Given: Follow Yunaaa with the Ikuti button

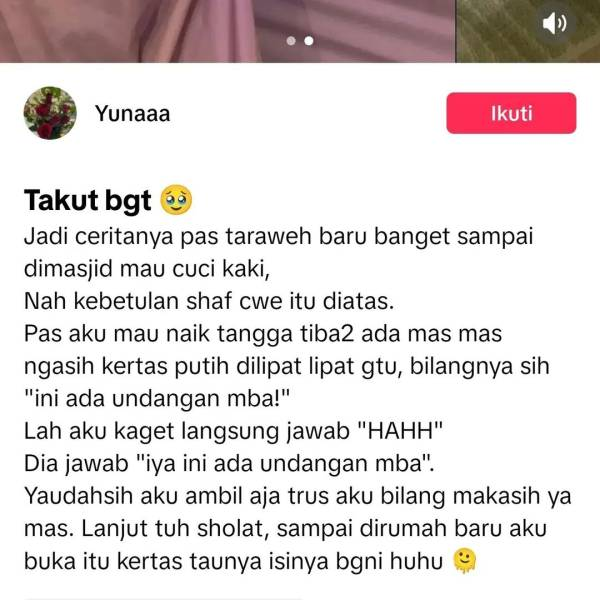Looking at the screenshot, I should pyautogui.click(x=511, y=113).
